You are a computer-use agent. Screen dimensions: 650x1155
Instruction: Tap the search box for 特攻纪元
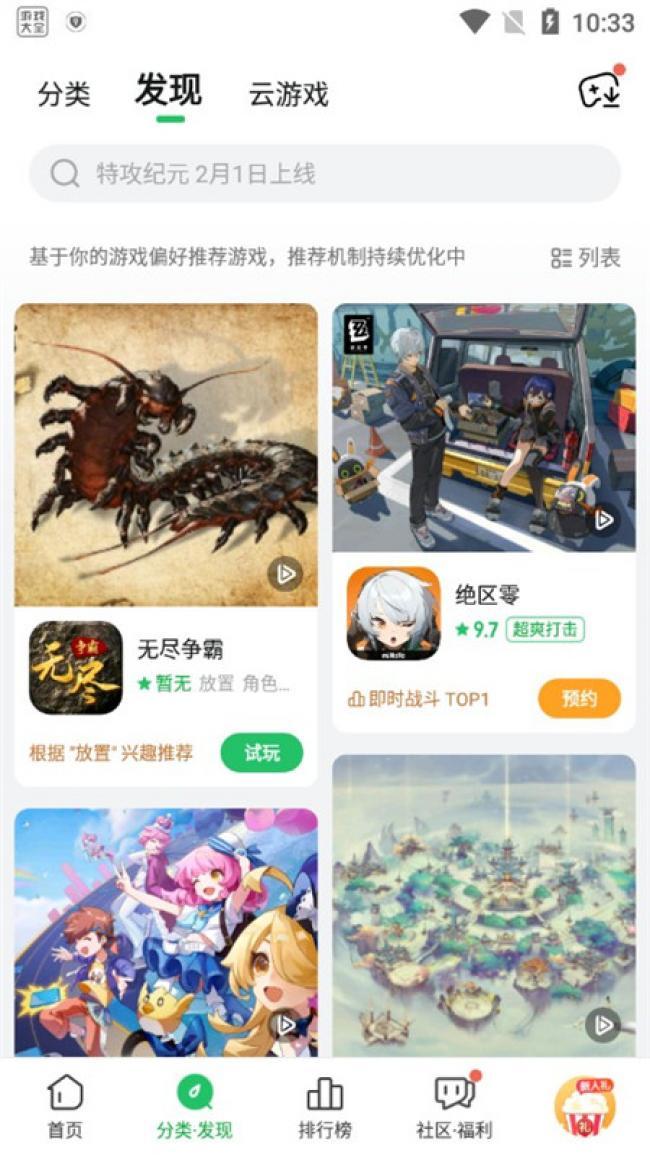click(x=325, y=174)
